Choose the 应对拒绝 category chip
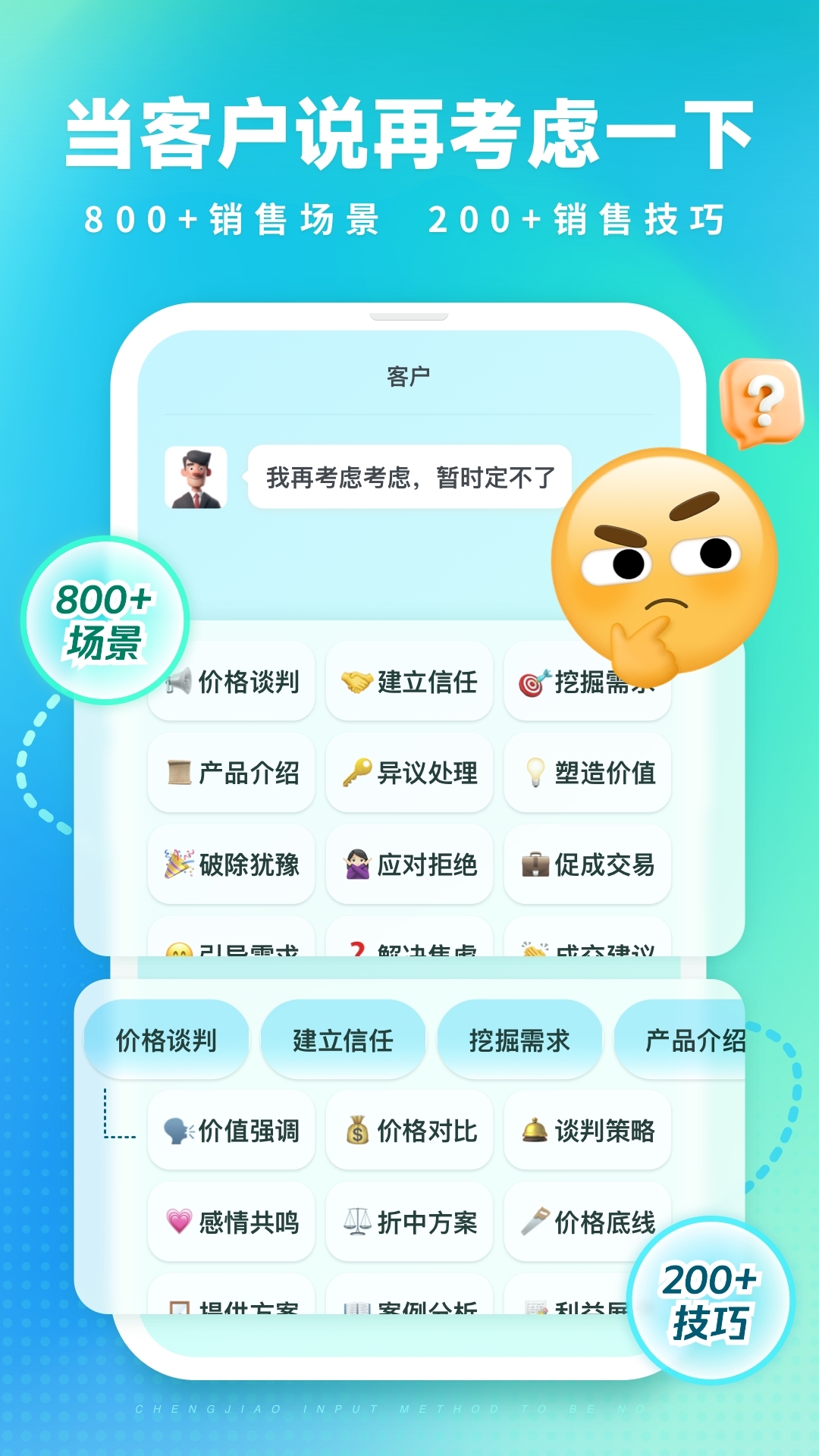 point(409,864)
